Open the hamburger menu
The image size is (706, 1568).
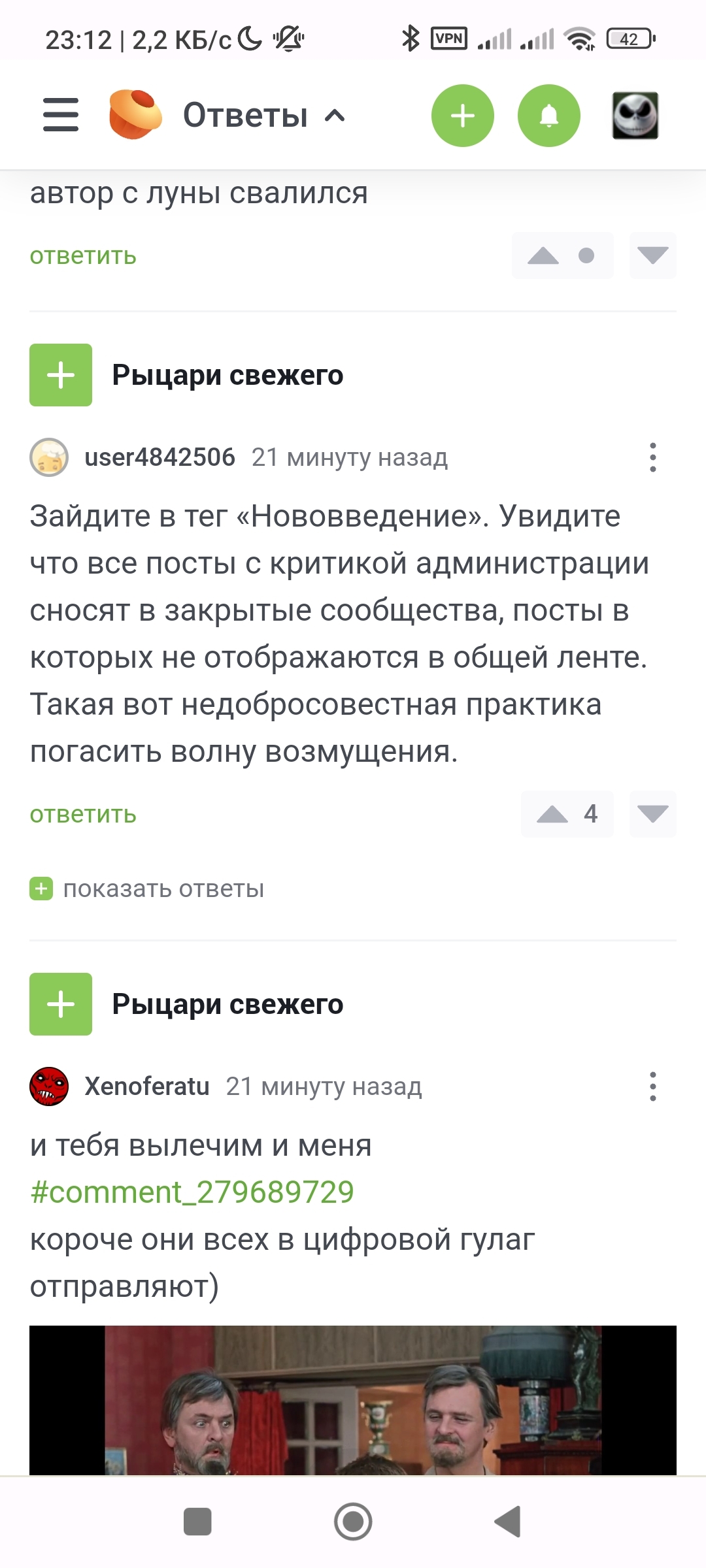pyautogui.click(x=61, y=115)
